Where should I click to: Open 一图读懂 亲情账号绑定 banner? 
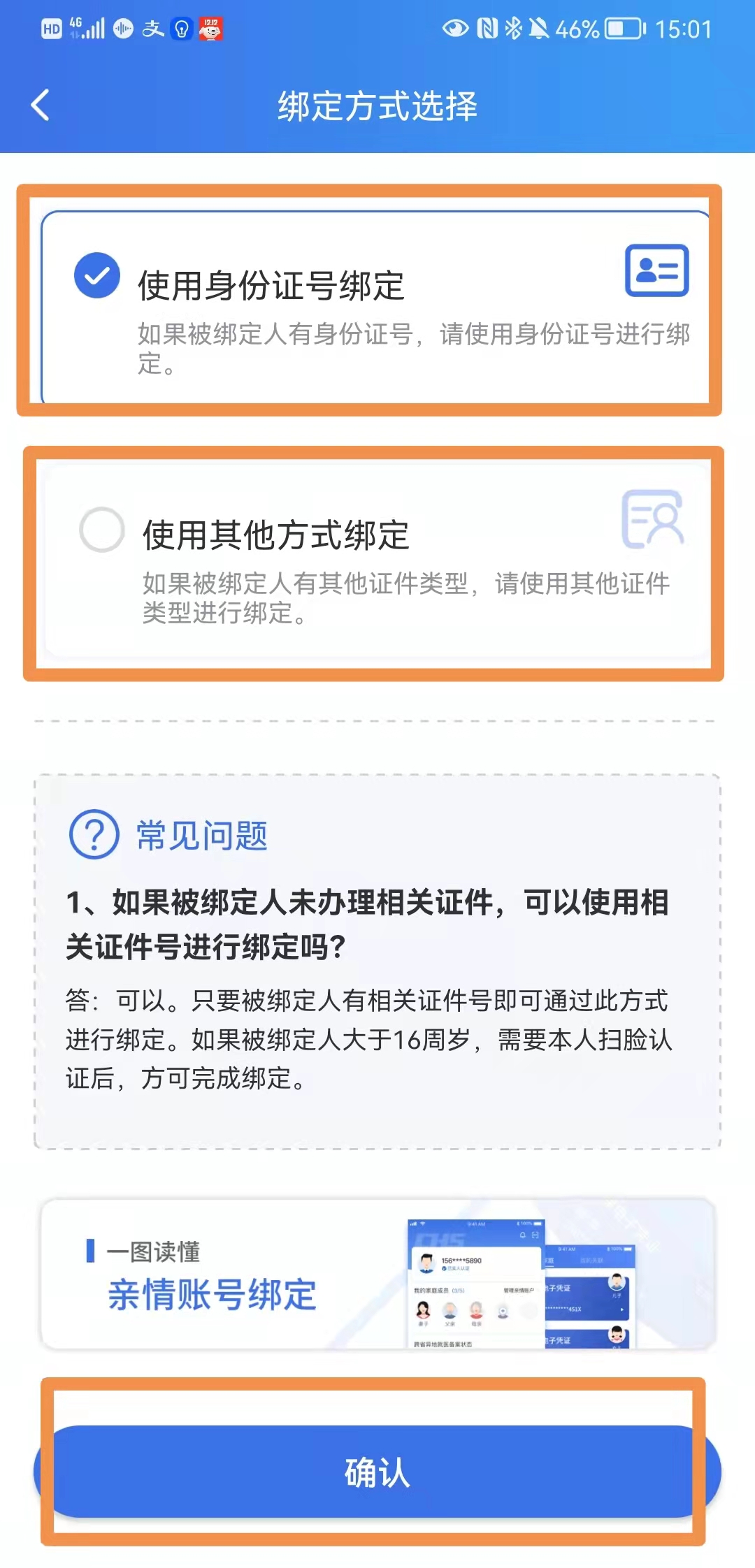coord(377,1275)
